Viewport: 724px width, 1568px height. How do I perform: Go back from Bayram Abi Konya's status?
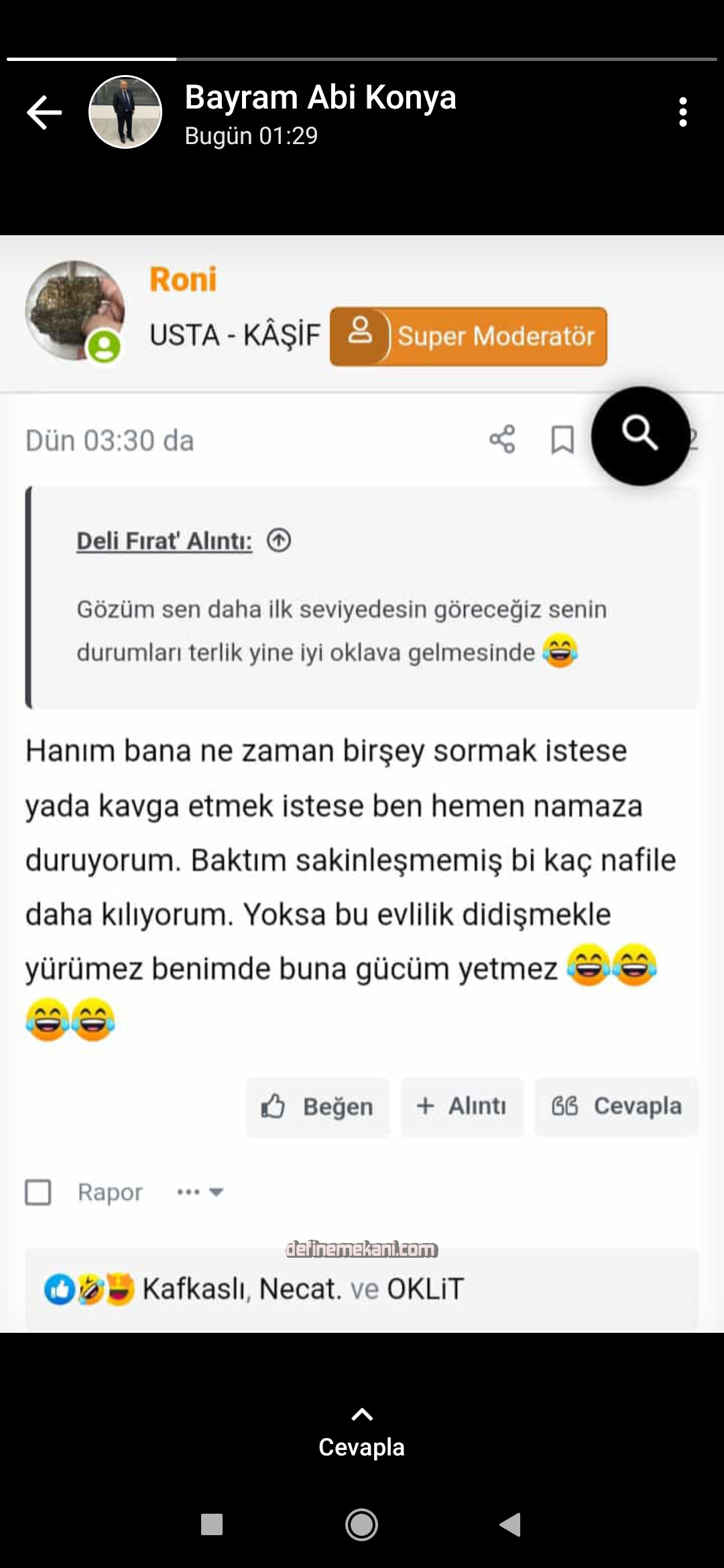coord(44,112)
